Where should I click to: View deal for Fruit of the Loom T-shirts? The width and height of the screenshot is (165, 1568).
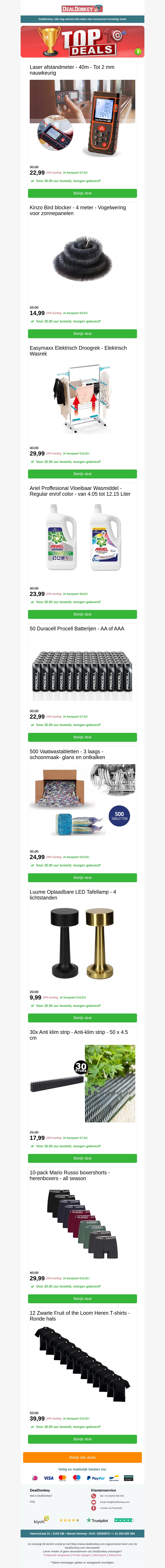(82, 1439)
